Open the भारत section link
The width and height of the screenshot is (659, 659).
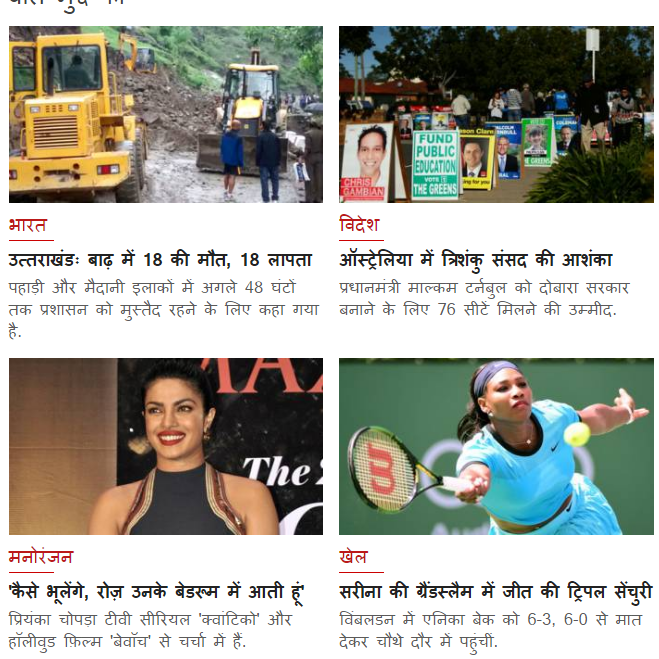[28, 225]
